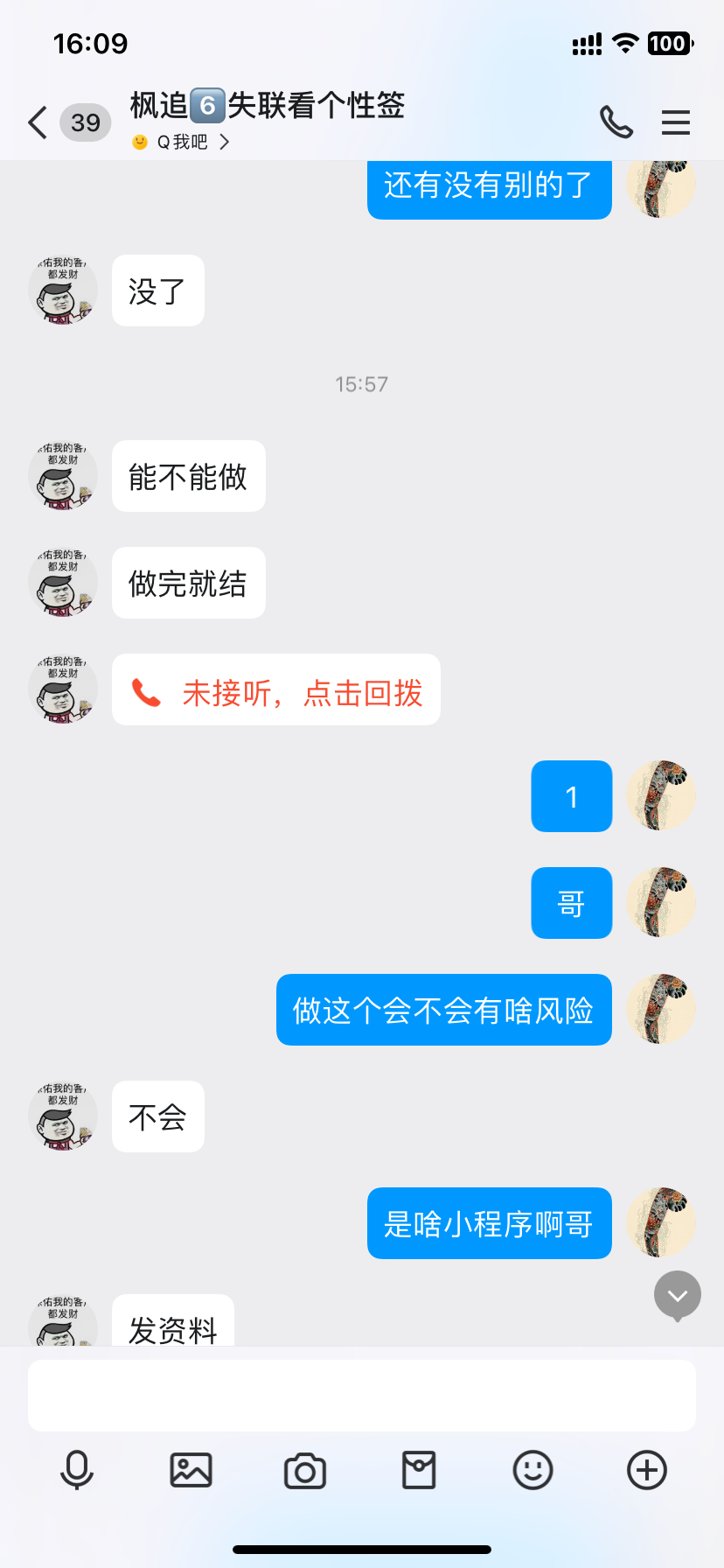Image resolution: width=724 pixels, height=1568 pixels.
Task: Record a voice message
Action: point(77,1470)
